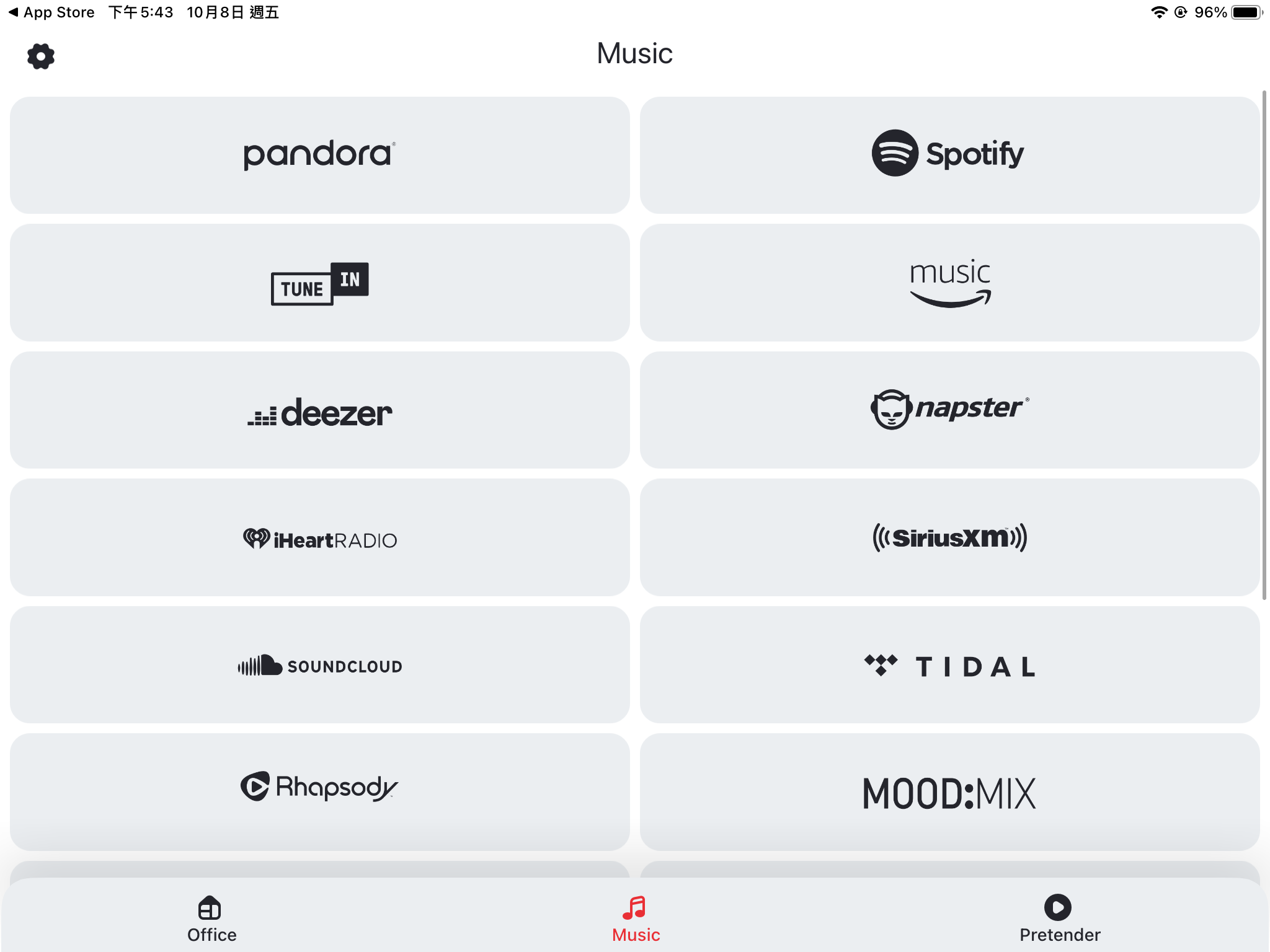Open the Napster service tile
Screen dimensions: 1270x952
pos(949,410)
